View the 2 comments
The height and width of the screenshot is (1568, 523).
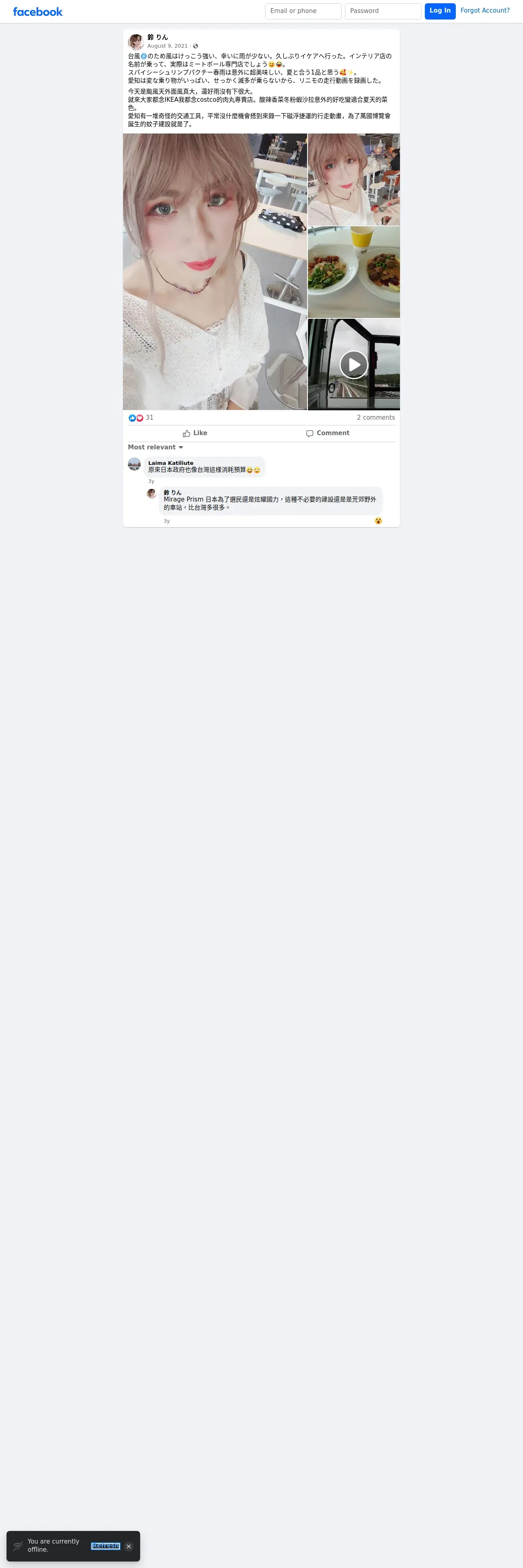[376, 418]
